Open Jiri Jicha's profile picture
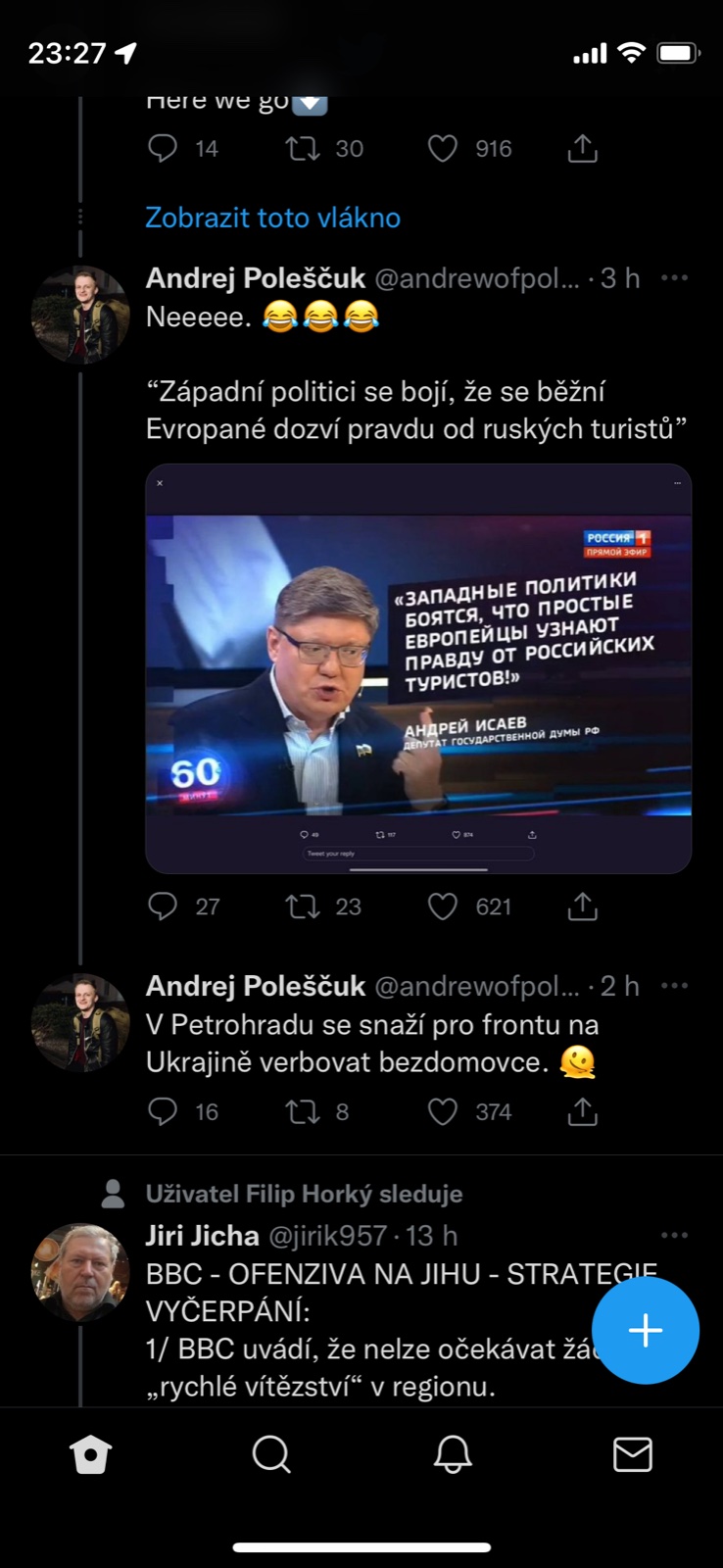The image size is (723, 1568). [x=80, y=1272]
